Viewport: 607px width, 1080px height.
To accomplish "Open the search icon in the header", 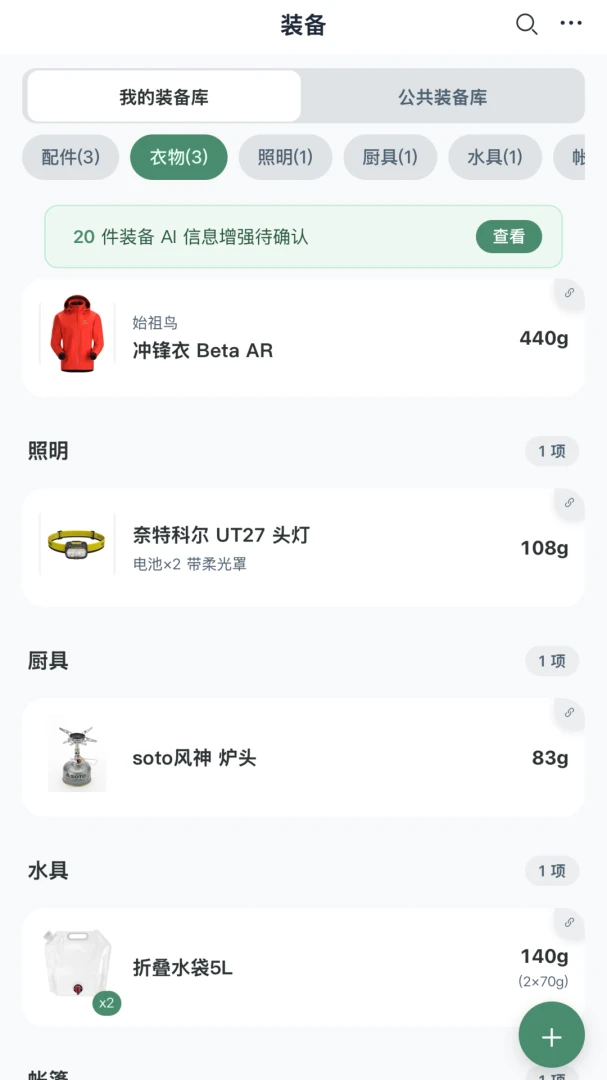I will [526, 24].
